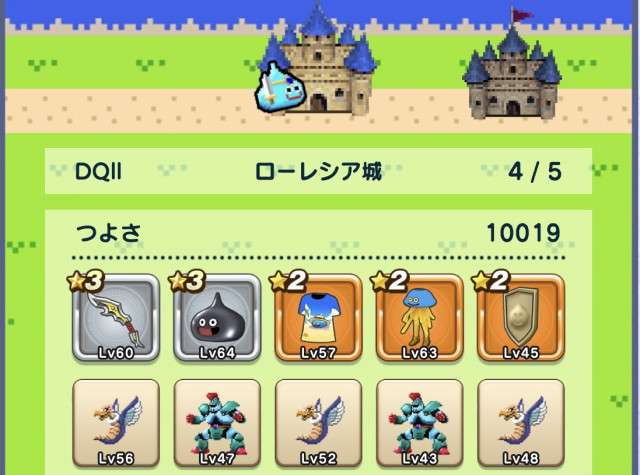640x475 pixels.
Task: Open the Lv57 T-shirt item tile
Action: (x=318, y=318)
